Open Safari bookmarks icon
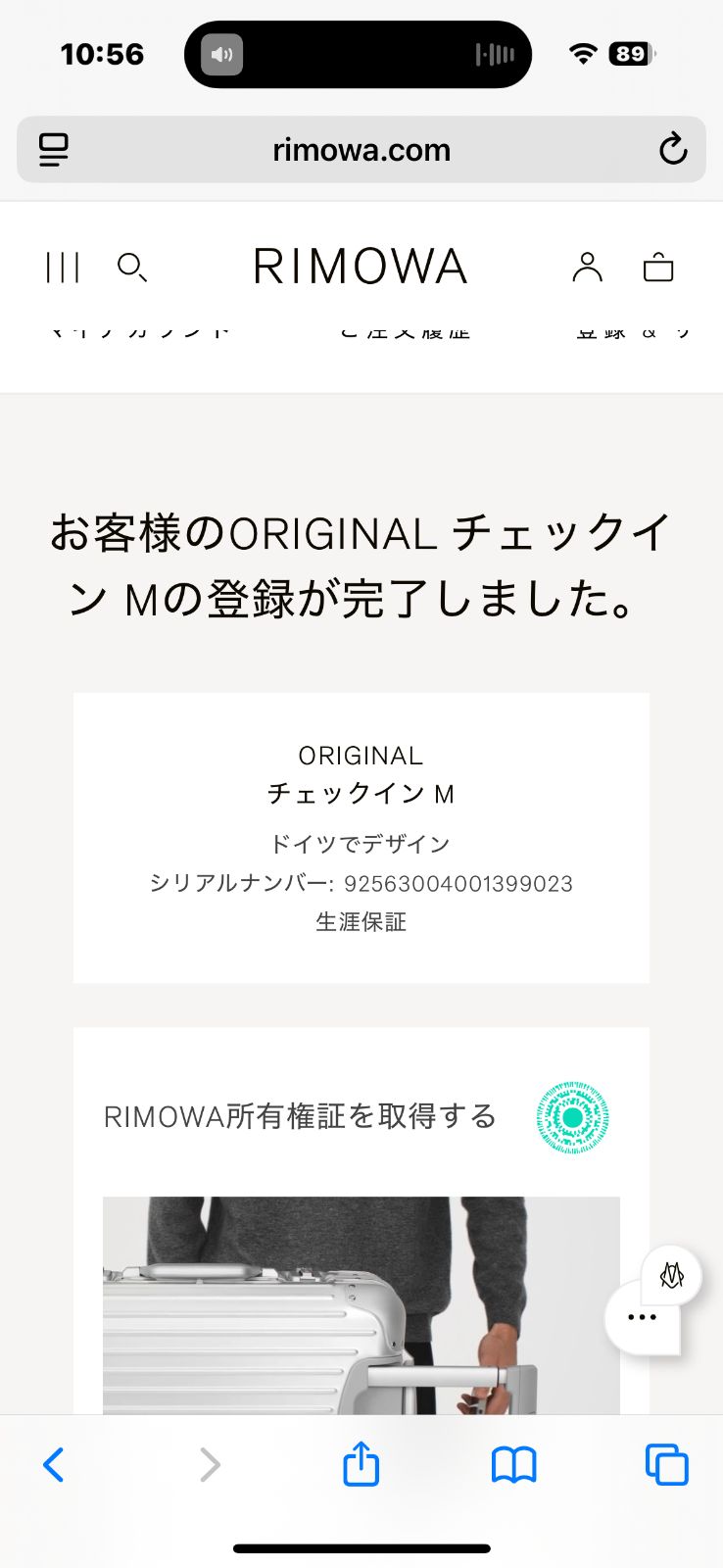This screenshot has height=1568, width=723. 513,1464
